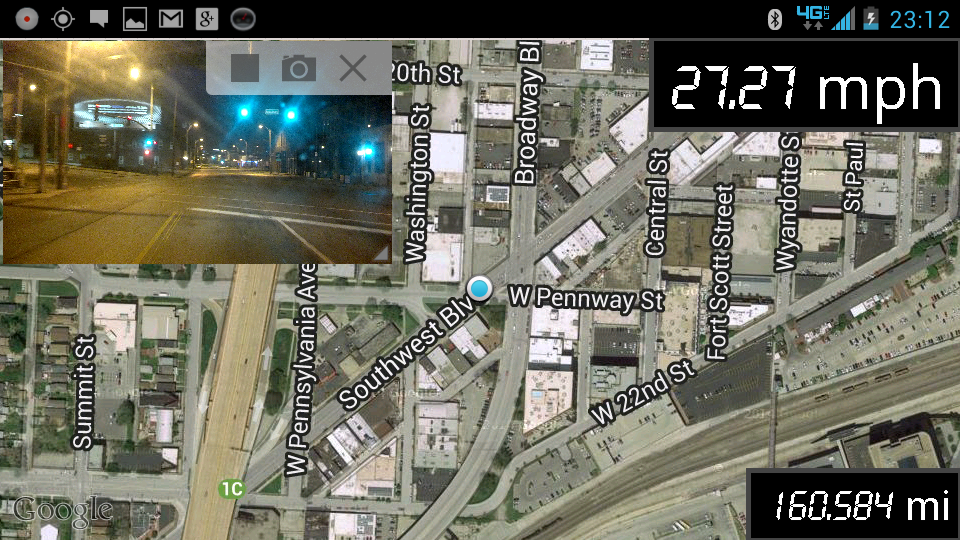Close the camera preview overlay
The image size is (960, 540).
tap(352, 68)
